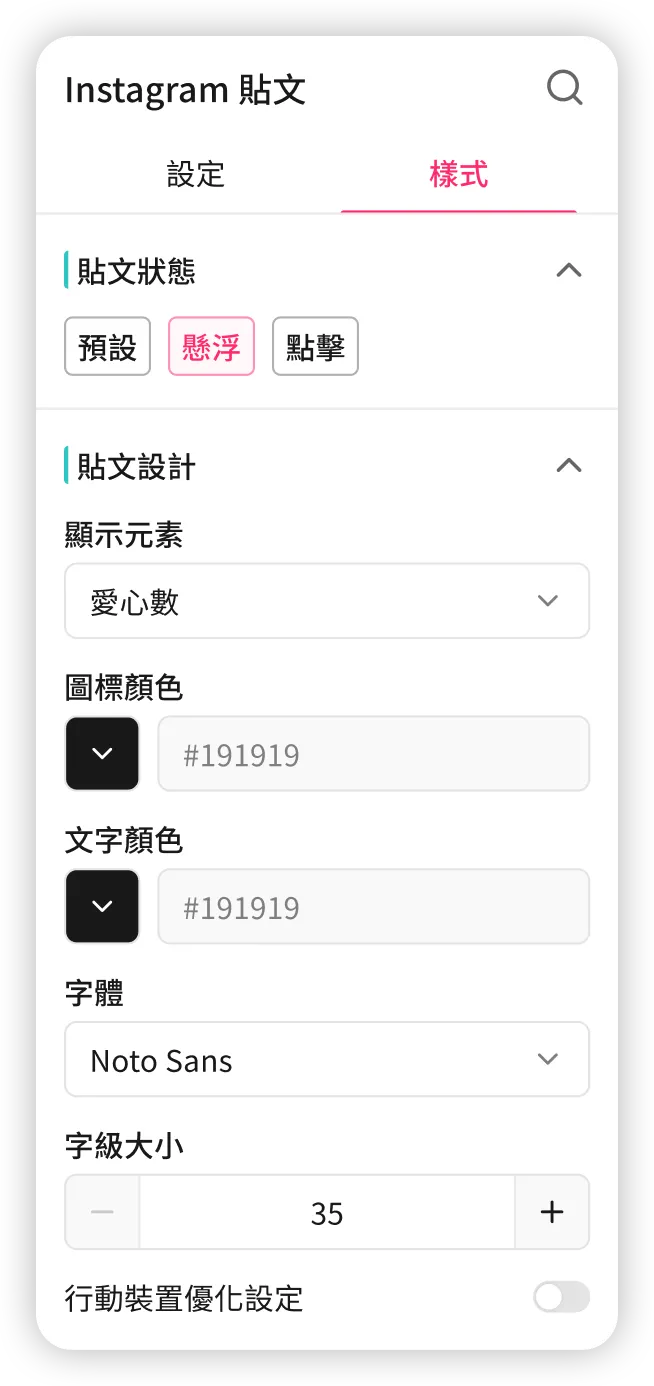Collapse the 貼文設計 section
Screen dimensions: 654x1386
pyautogui.click(x=568, y=465)
